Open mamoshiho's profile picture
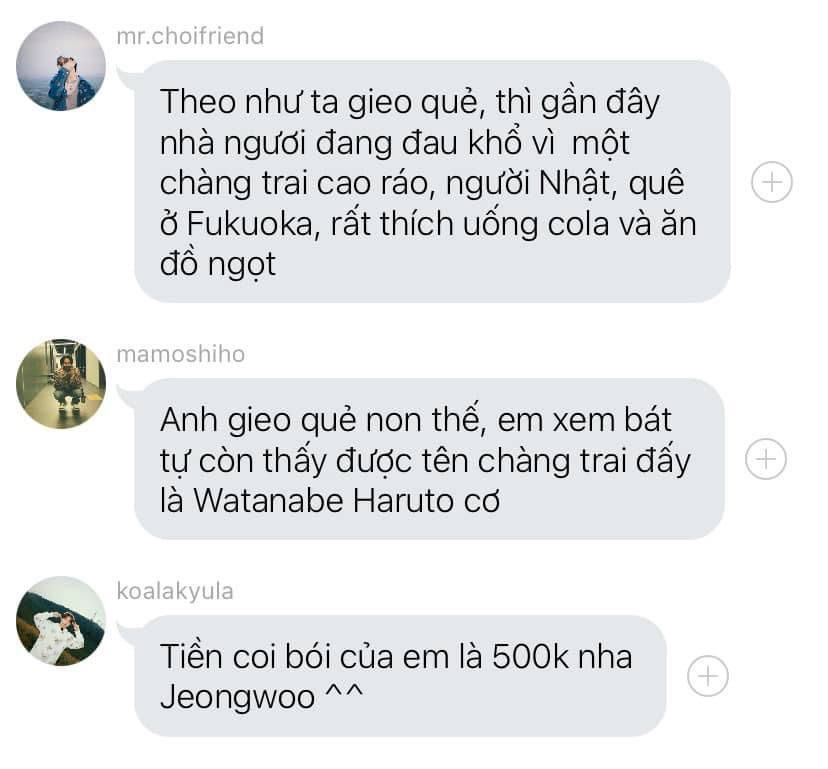This screenshot has height=769, width=828. tap(61, 383)
